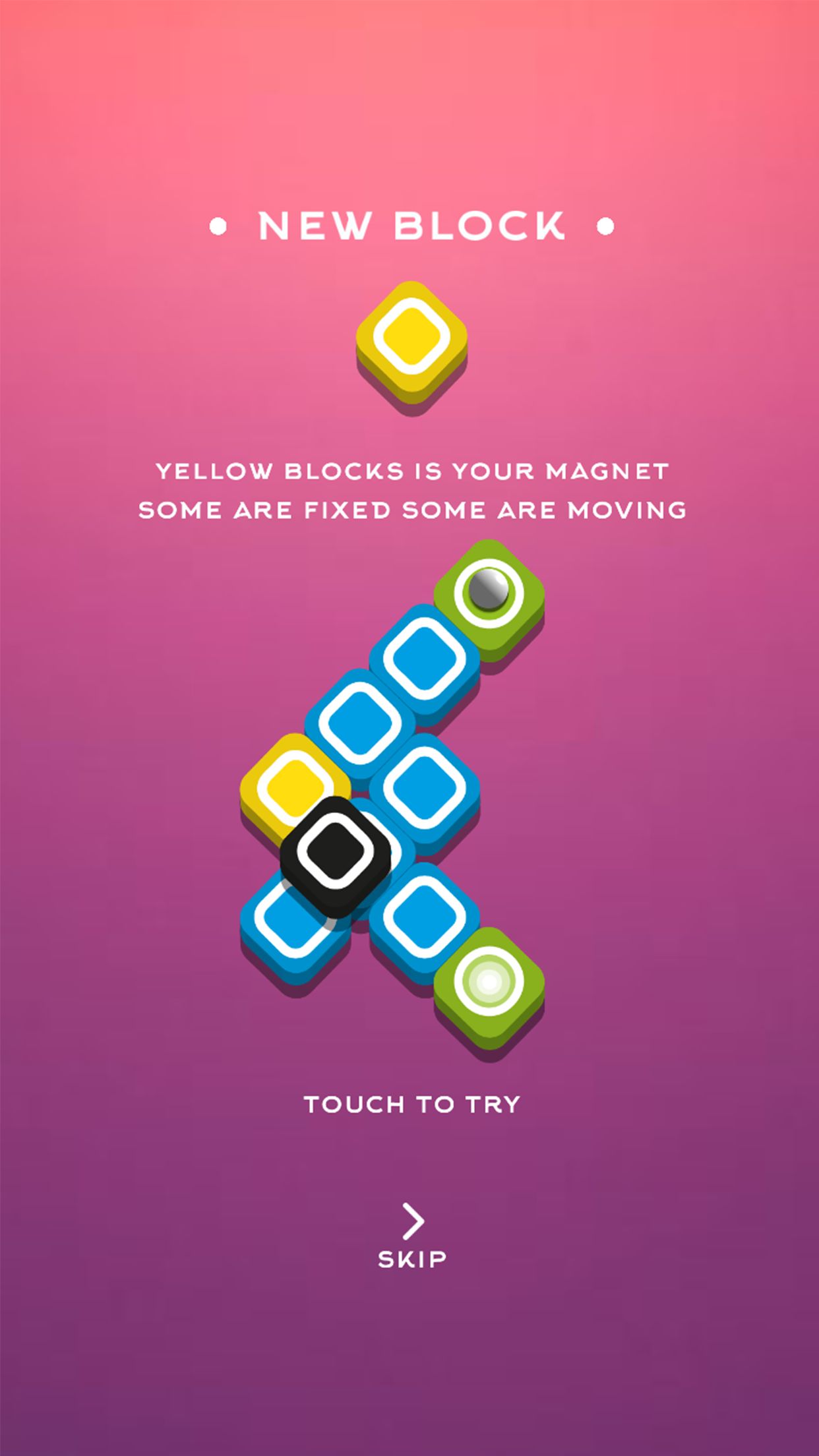This screenshot has height=1456, width=819.
Task: Tap the black block to try
Action: pyautogui.click(x=335, y=853)
